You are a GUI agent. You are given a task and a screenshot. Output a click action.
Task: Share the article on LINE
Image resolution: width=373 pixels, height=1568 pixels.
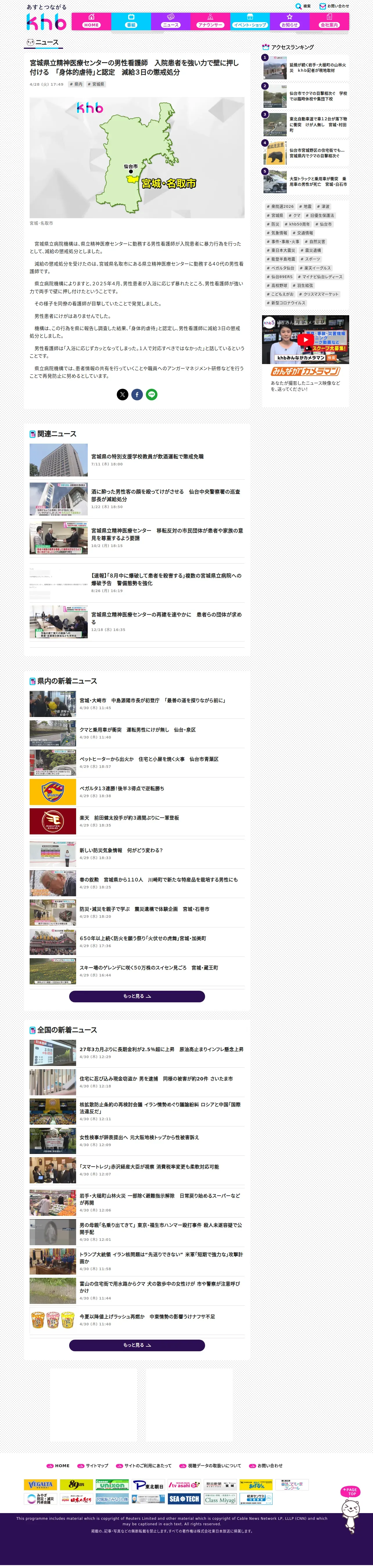point(152,395)
